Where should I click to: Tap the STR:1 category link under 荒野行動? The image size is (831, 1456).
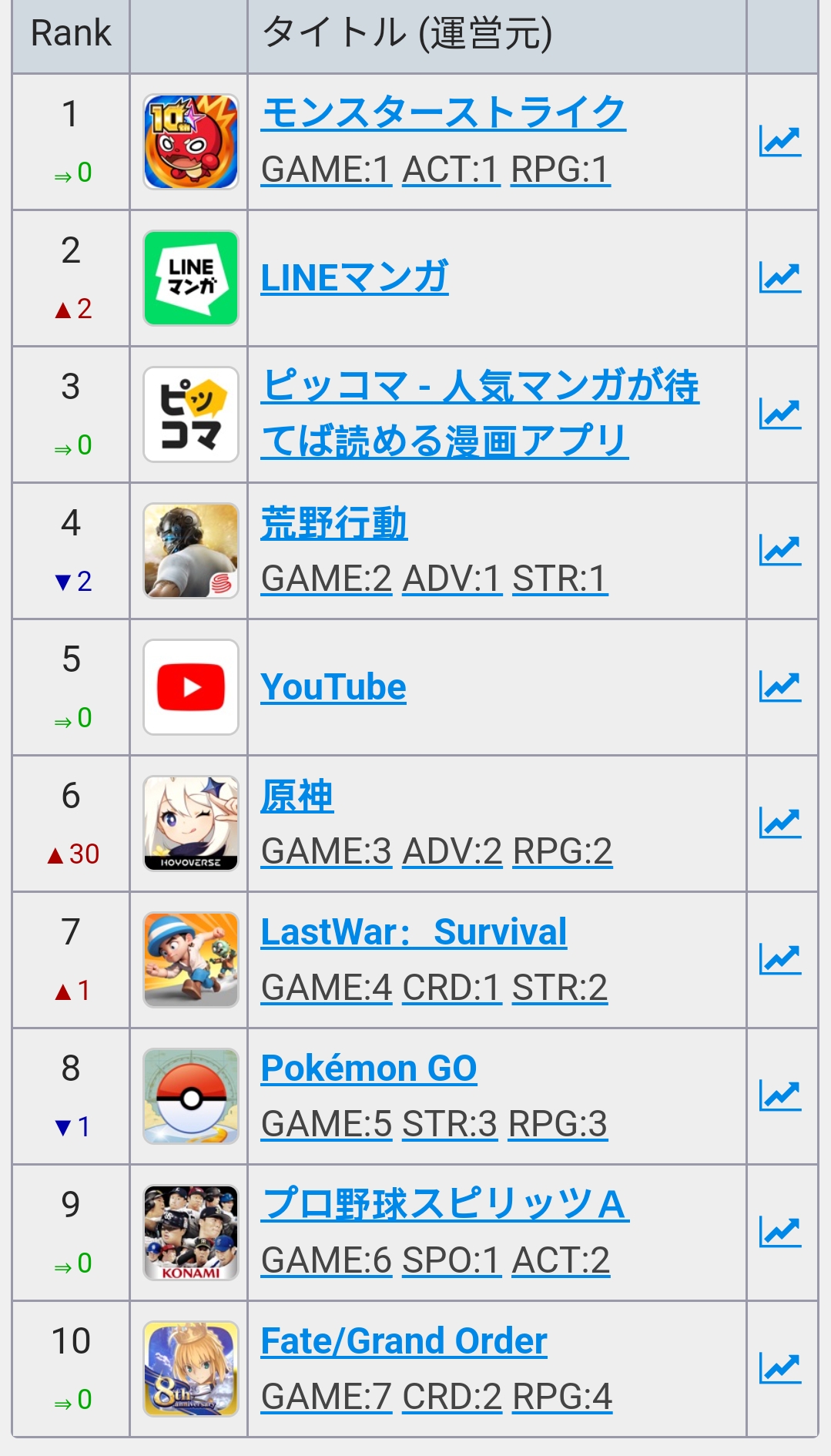[560, 579]
